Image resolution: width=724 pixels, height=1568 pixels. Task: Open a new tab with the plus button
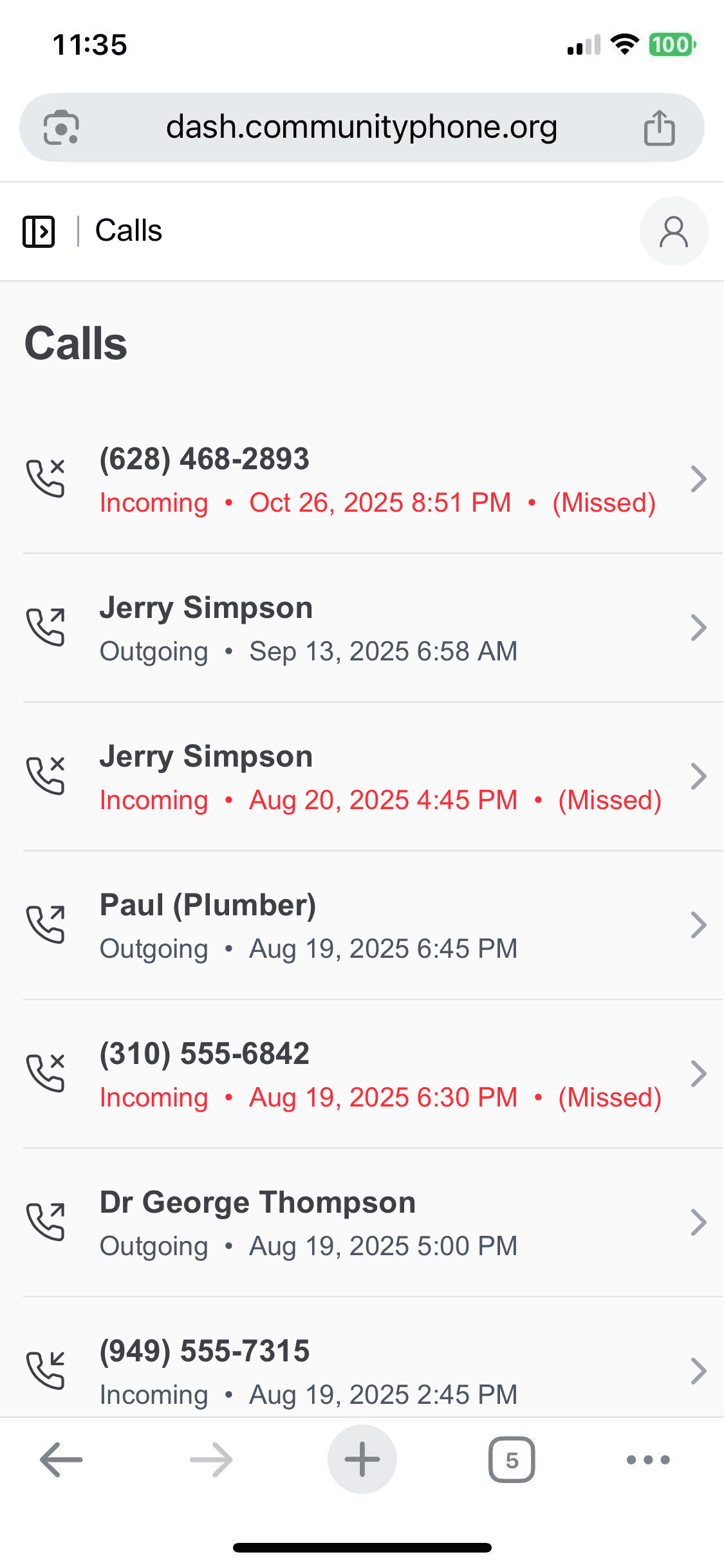pyautogui.click(x=362, y=1459)
